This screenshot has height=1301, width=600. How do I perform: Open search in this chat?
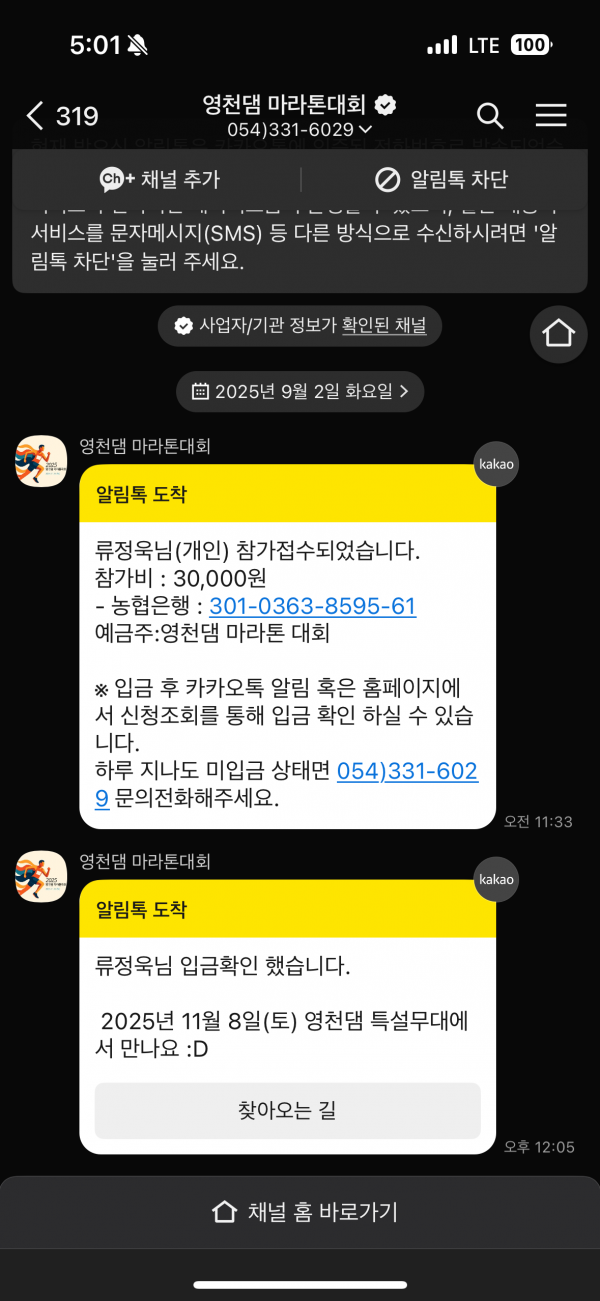[490, 116]
